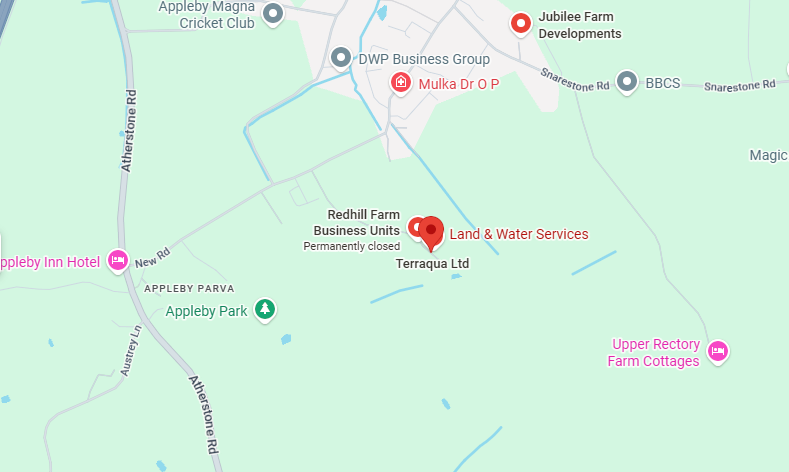Select the DWP Business Group marker
Image resolution: width=789 pixels, height=472 pixels.
pyautogui.click(x=341, y=58)
